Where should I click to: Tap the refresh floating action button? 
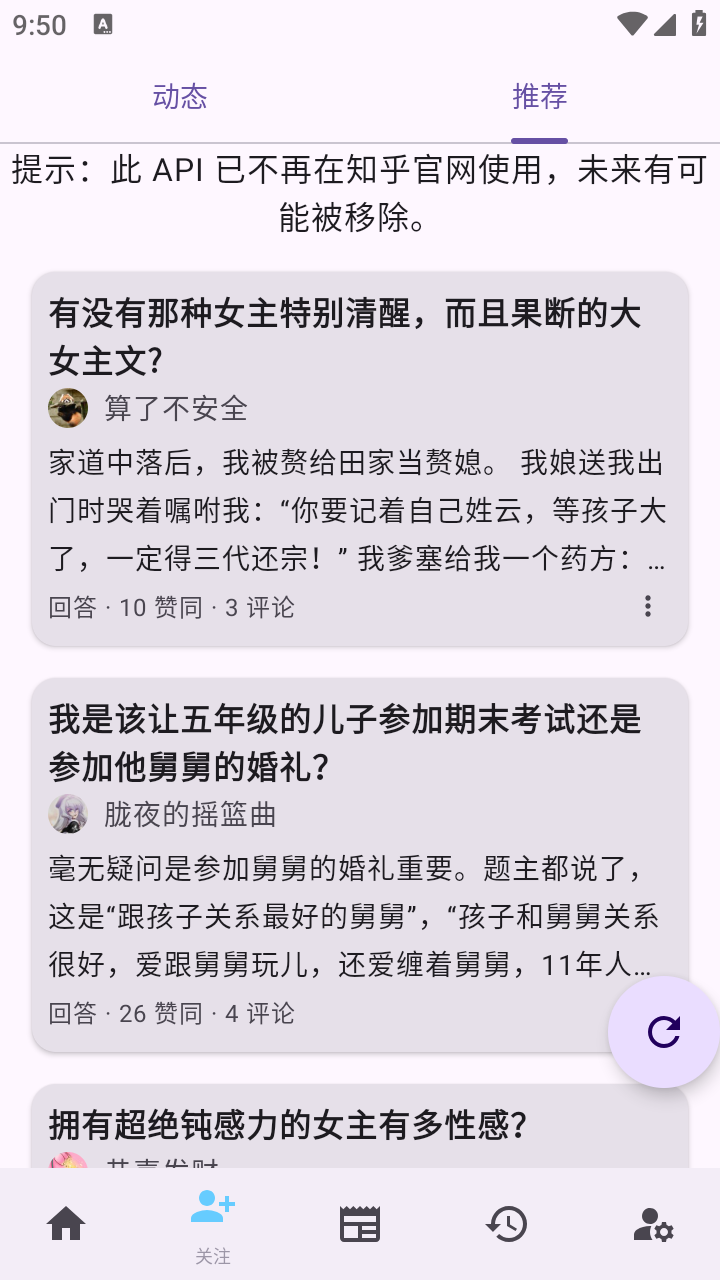coord(662,1032)
